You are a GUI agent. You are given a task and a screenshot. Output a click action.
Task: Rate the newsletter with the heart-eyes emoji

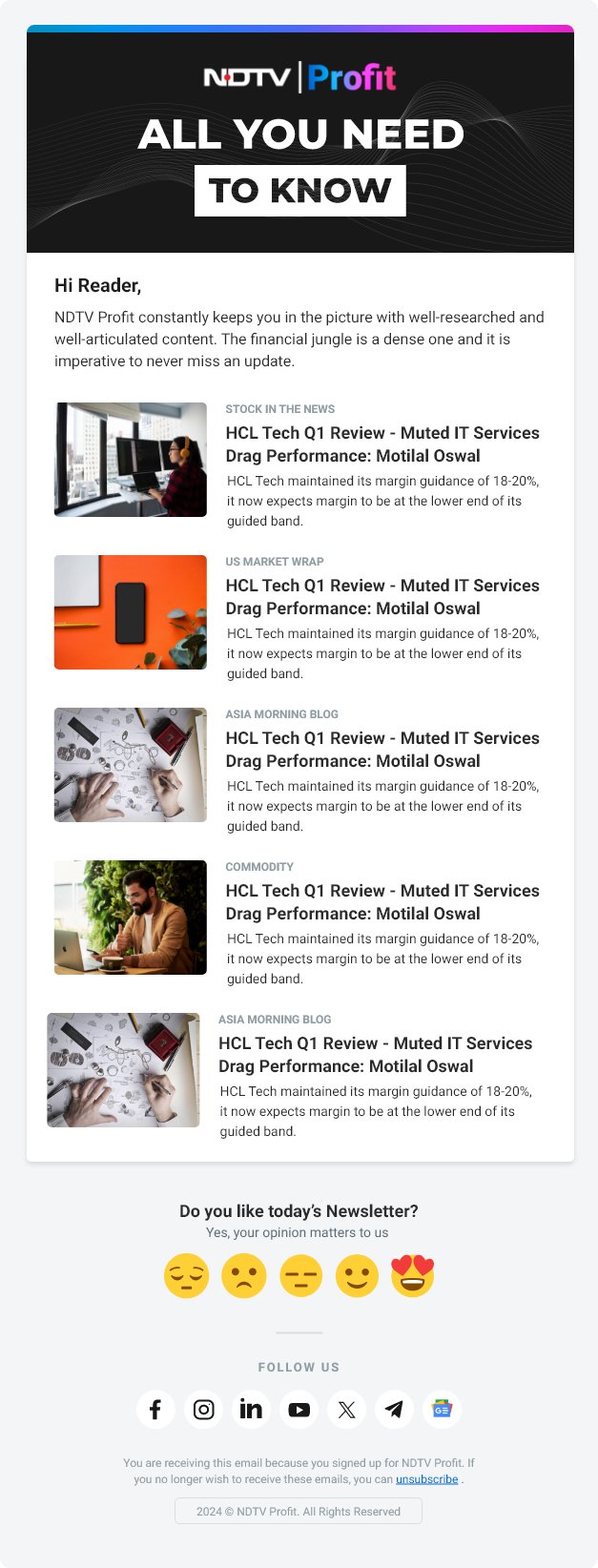(x=412, y=1276)
